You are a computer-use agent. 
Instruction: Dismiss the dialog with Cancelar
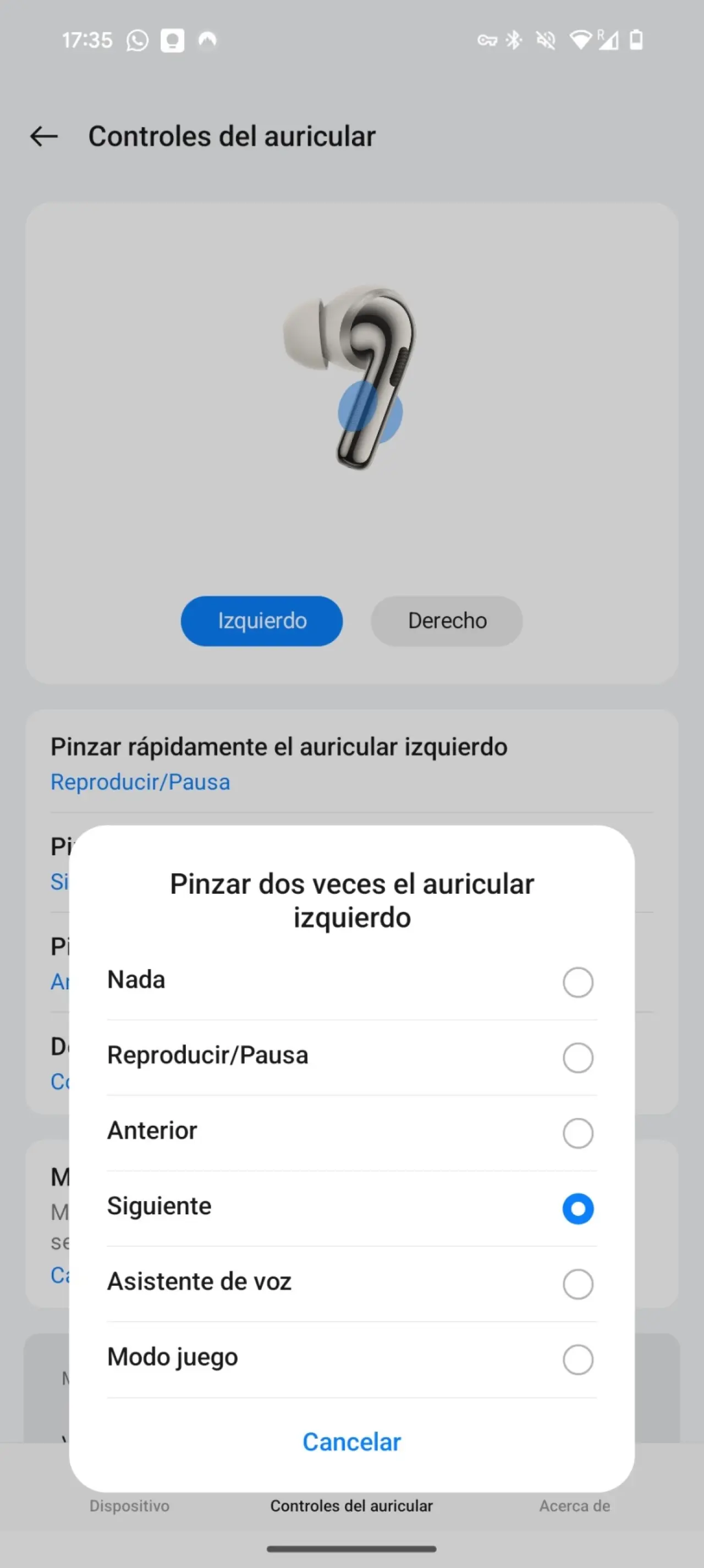tap(351, 1442)
